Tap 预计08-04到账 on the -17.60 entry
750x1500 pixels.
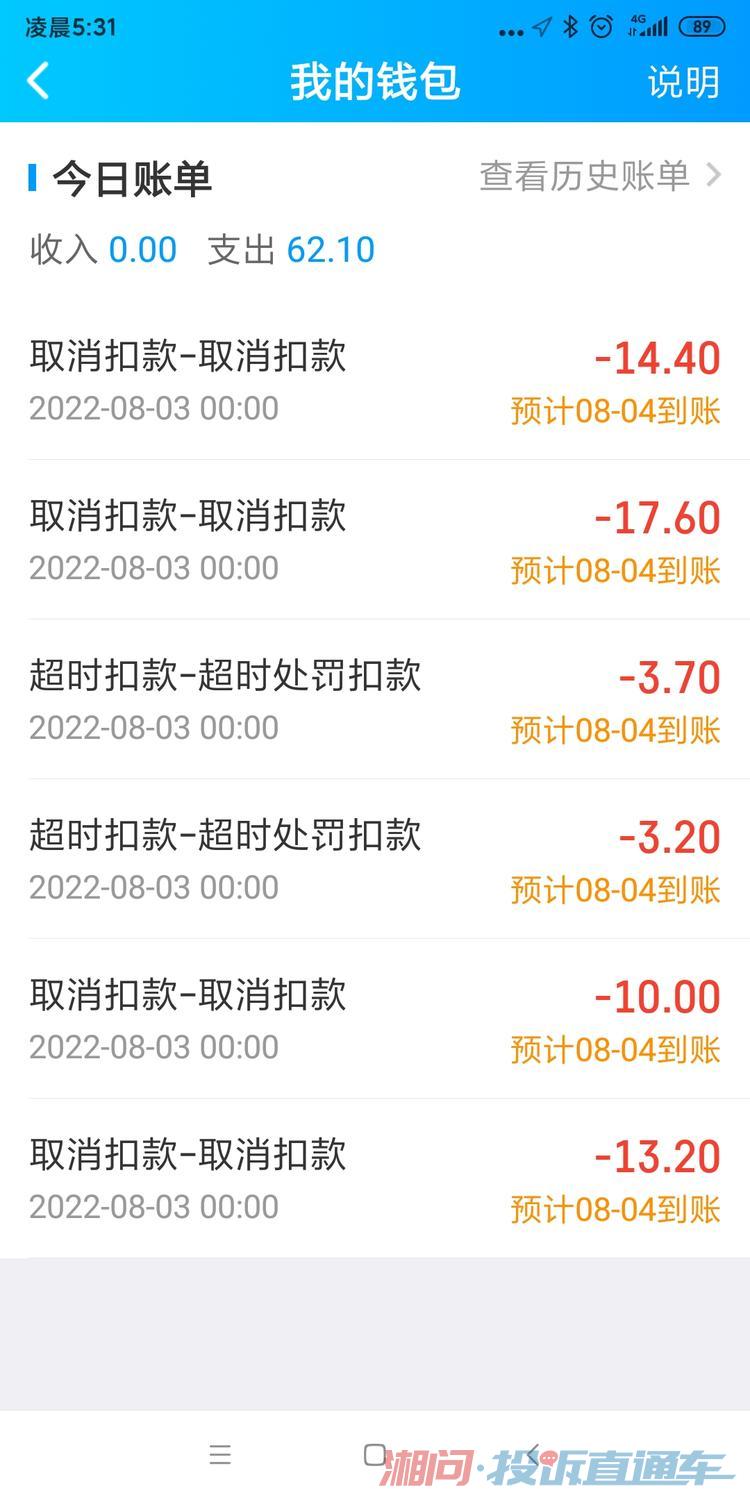pyautogui.click(x=616, y=568)
